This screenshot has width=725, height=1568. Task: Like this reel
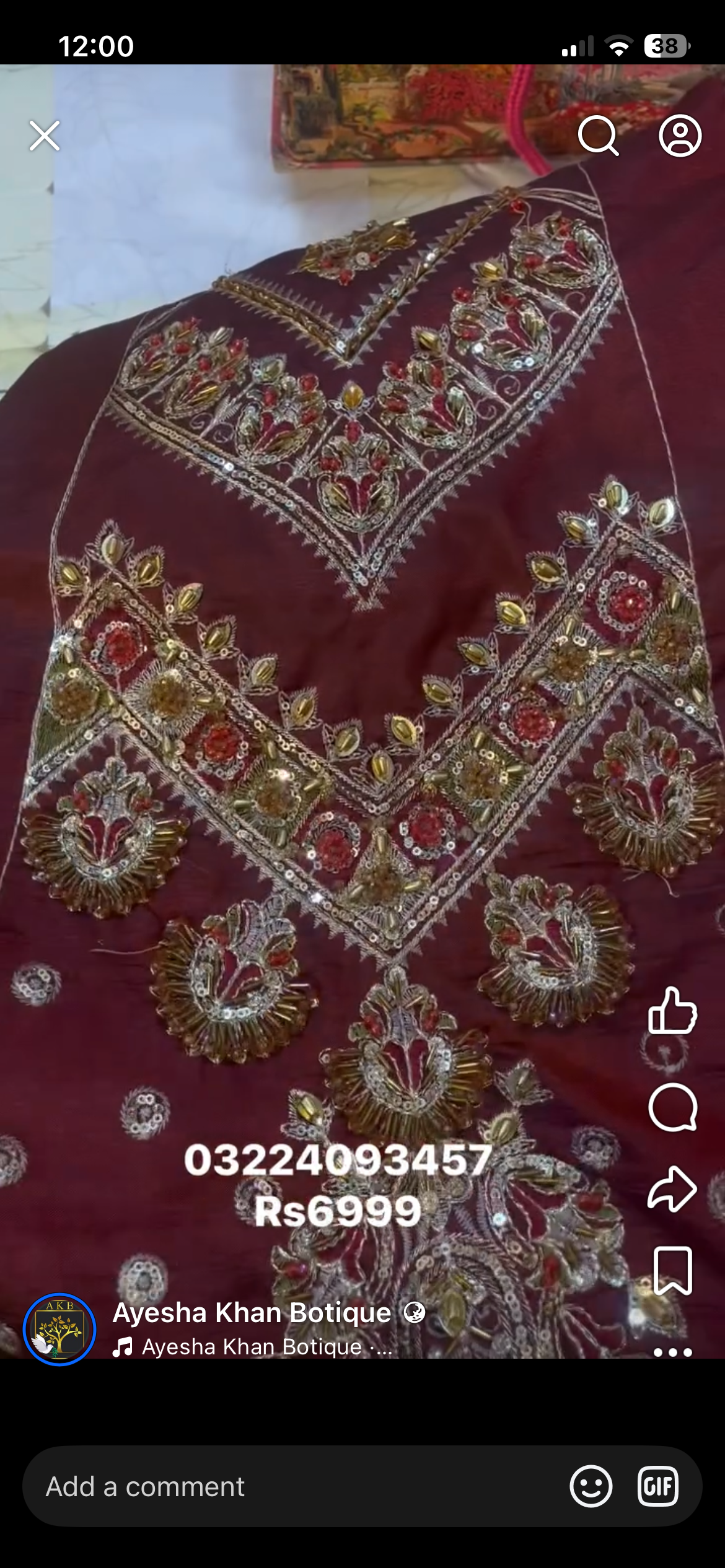point(672,1011)
